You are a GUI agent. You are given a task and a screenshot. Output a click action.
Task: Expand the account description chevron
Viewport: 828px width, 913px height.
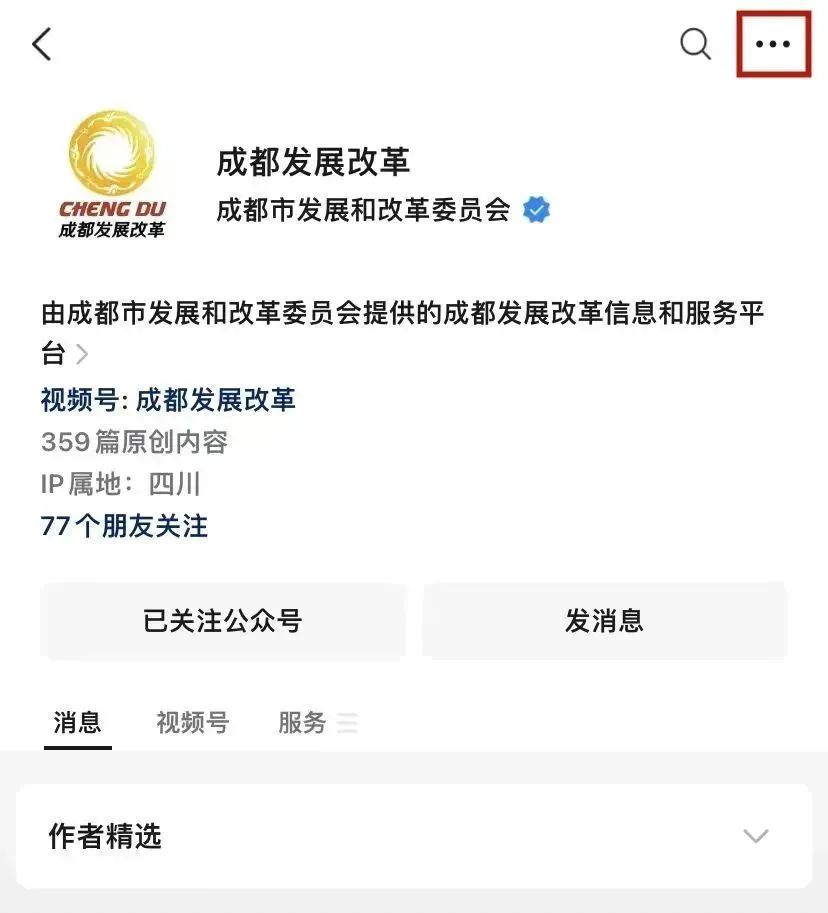tap(82, 353)
